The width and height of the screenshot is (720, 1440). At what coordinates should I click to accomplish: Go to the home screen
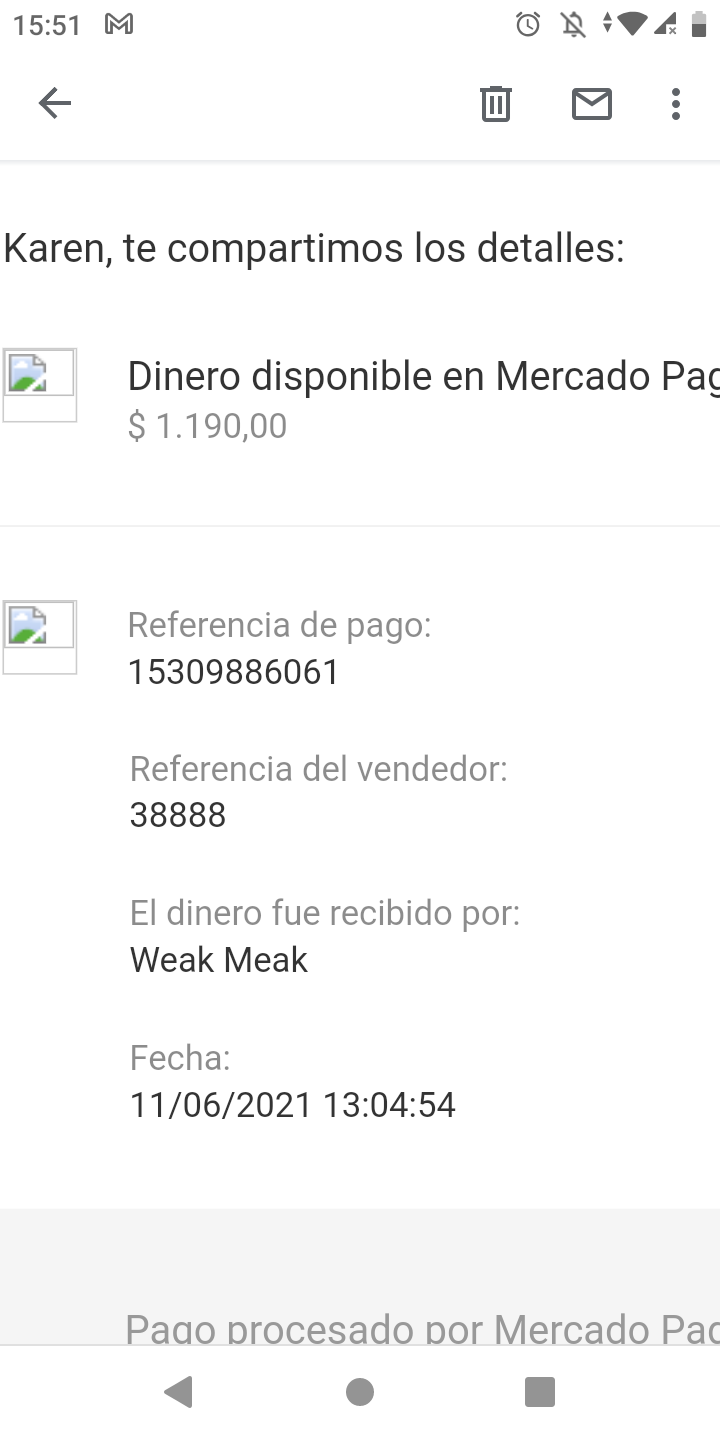click(360, 1391)
